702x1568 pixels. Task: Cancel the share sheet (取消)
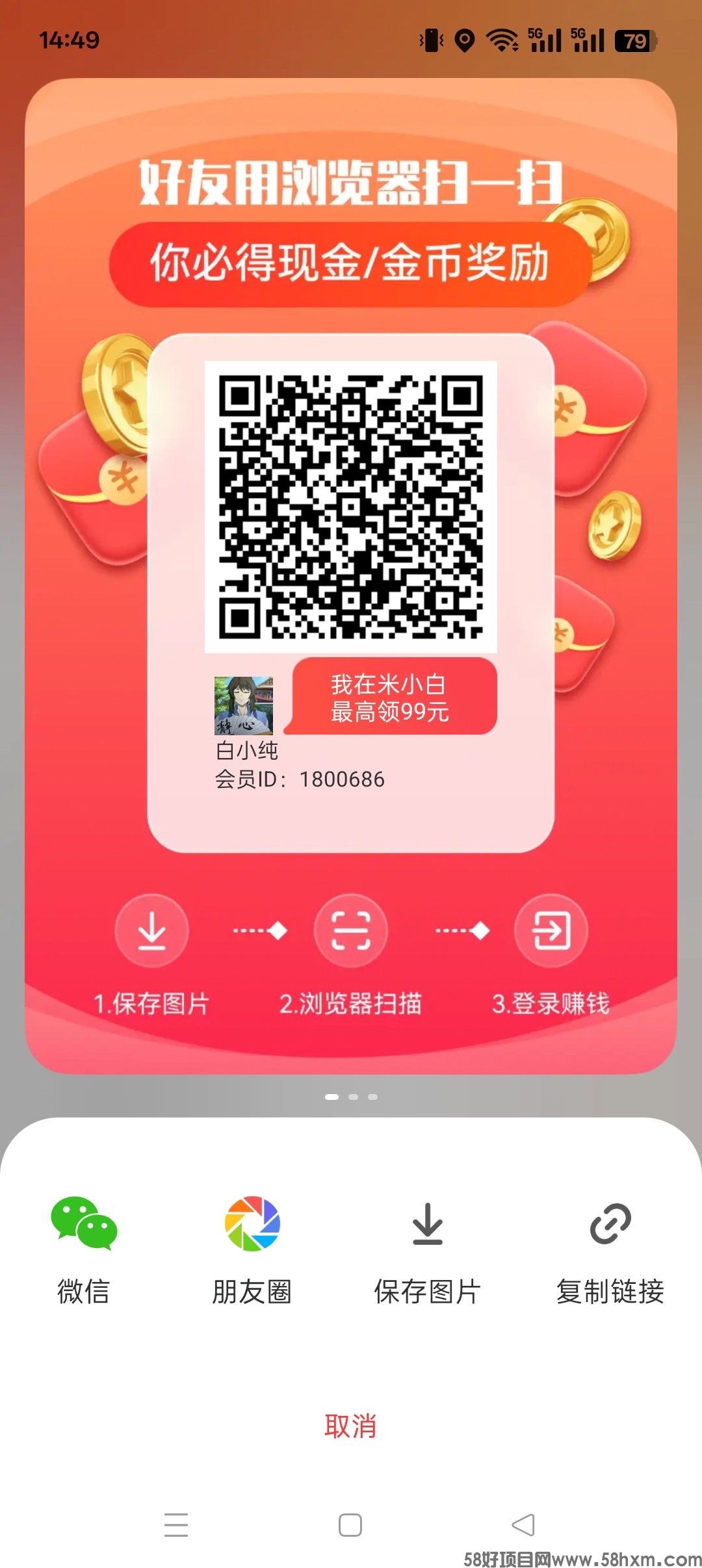pyautogui.click(x=350, y=1426)
